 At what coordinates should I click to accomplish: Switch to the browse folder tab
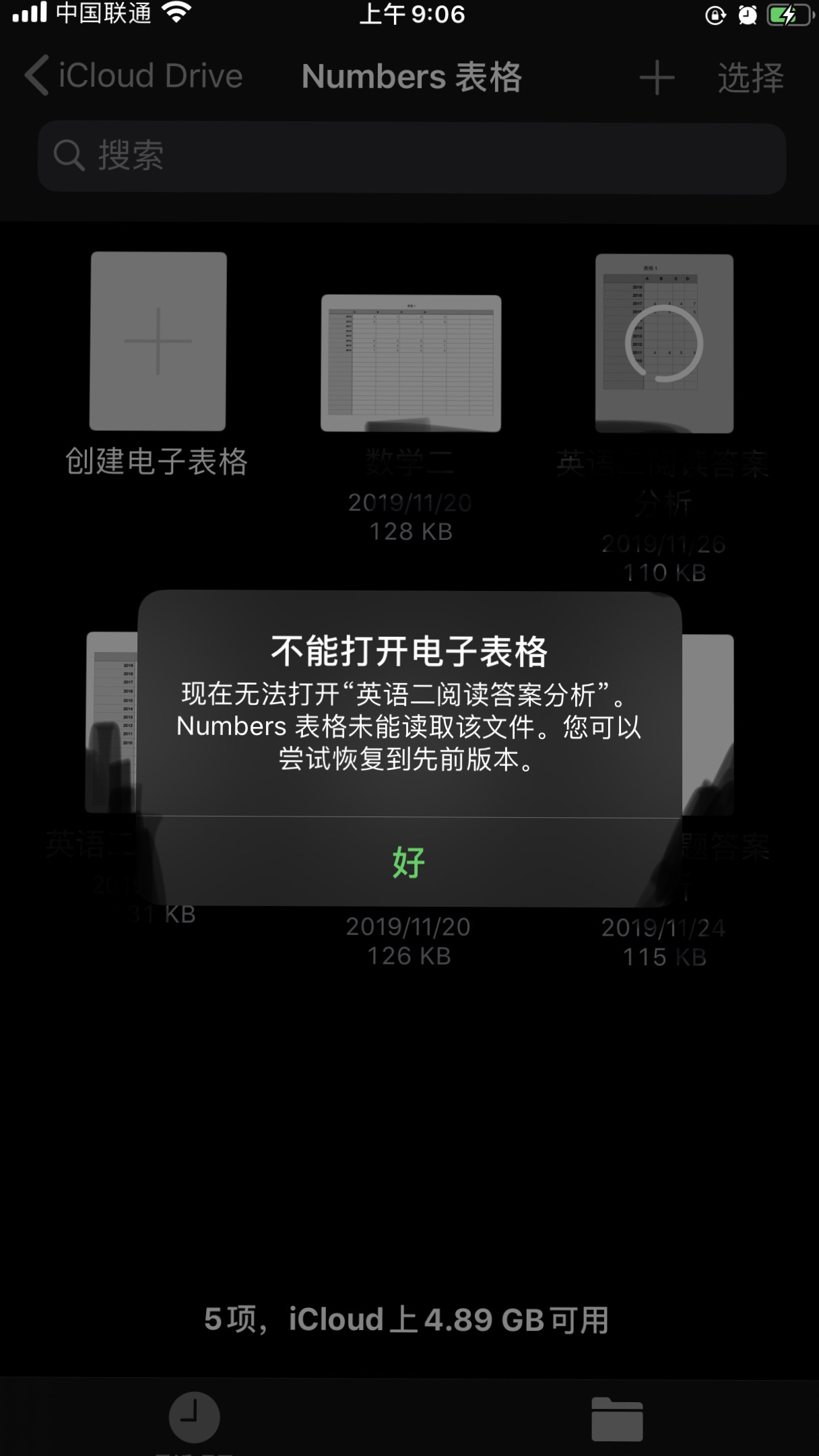(x=617, y=1418)
